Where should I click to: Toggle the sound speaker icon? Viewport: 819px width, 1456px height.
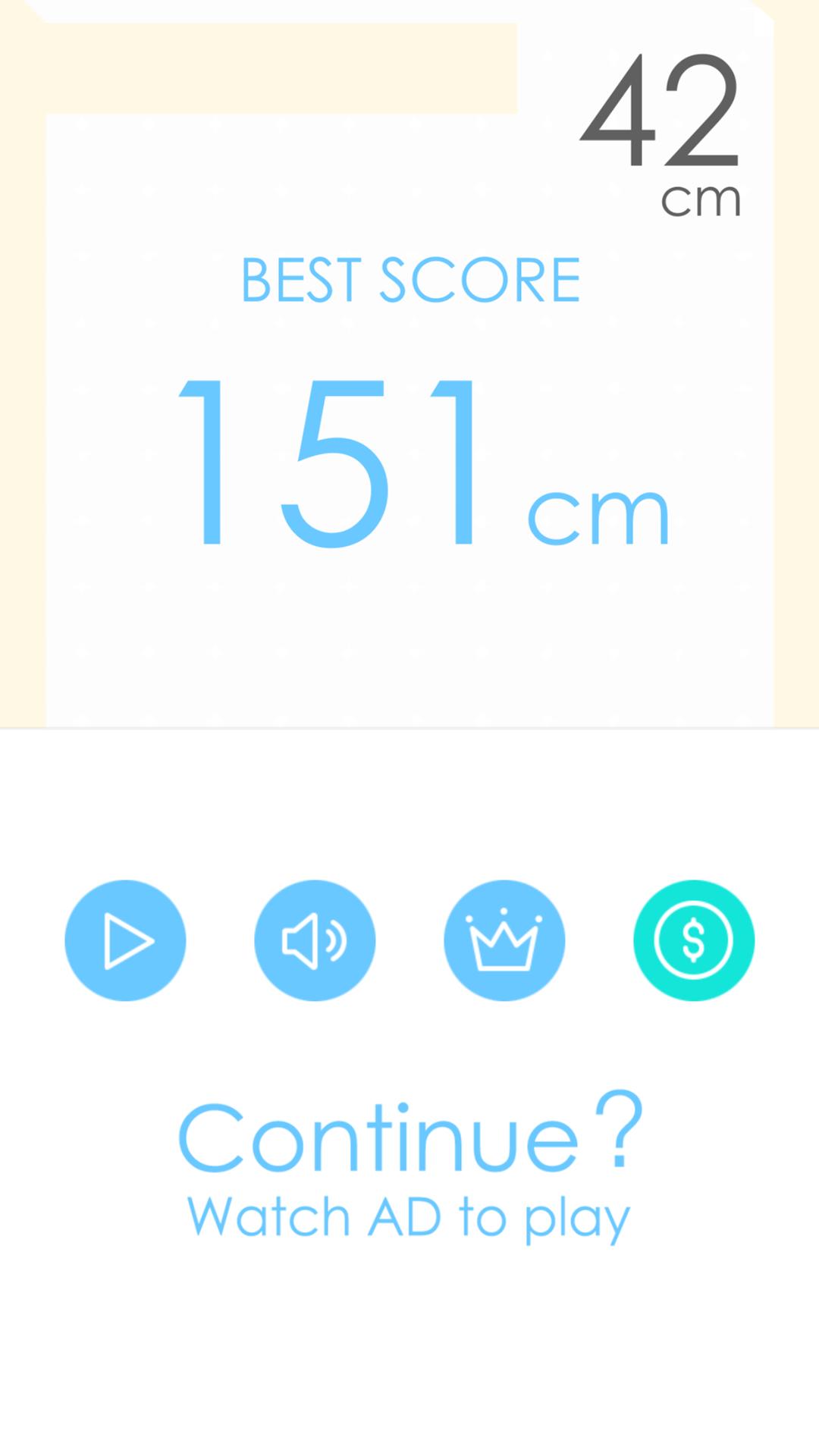point(315,940)
